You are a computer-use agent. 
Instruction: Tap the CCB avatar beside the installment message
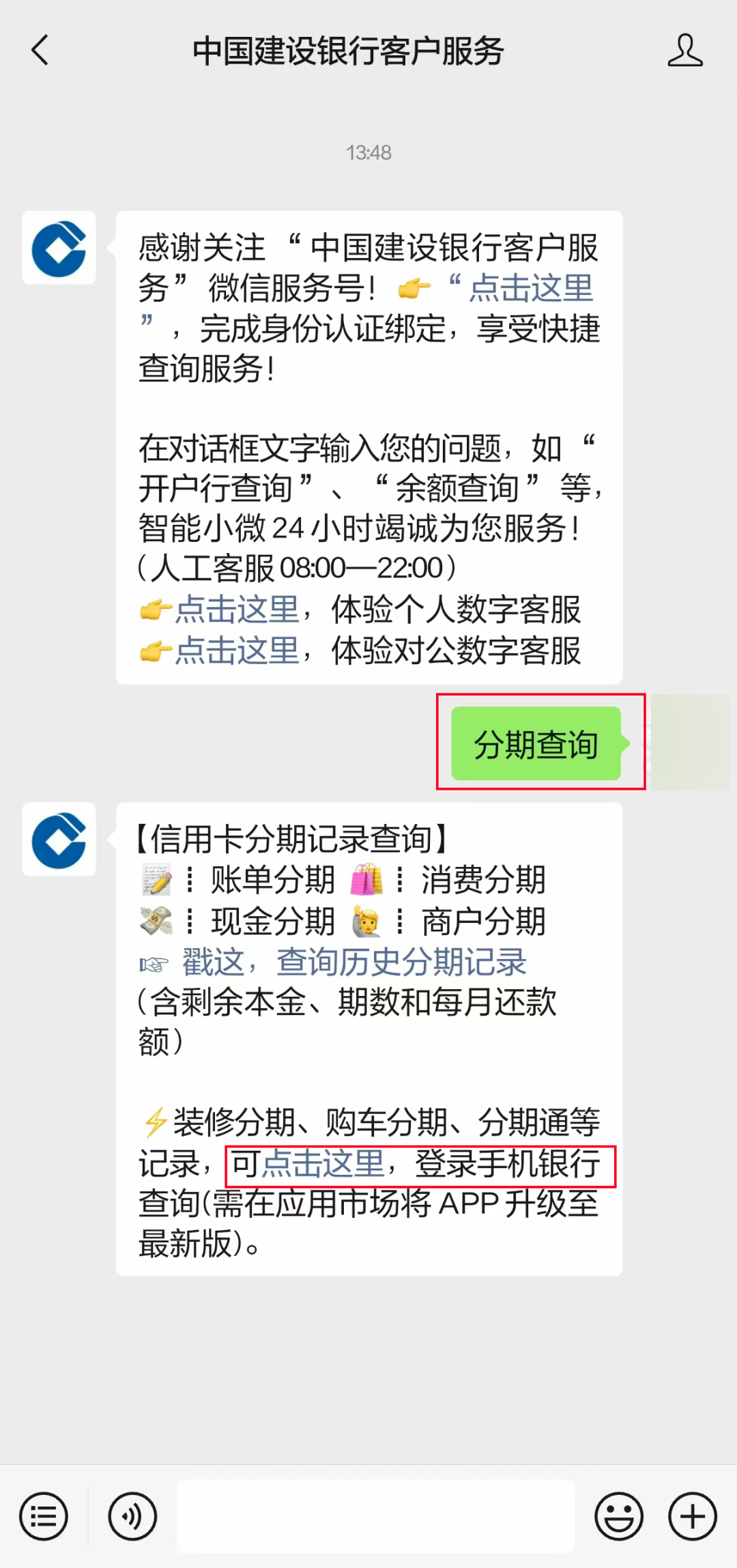(59, 840)
